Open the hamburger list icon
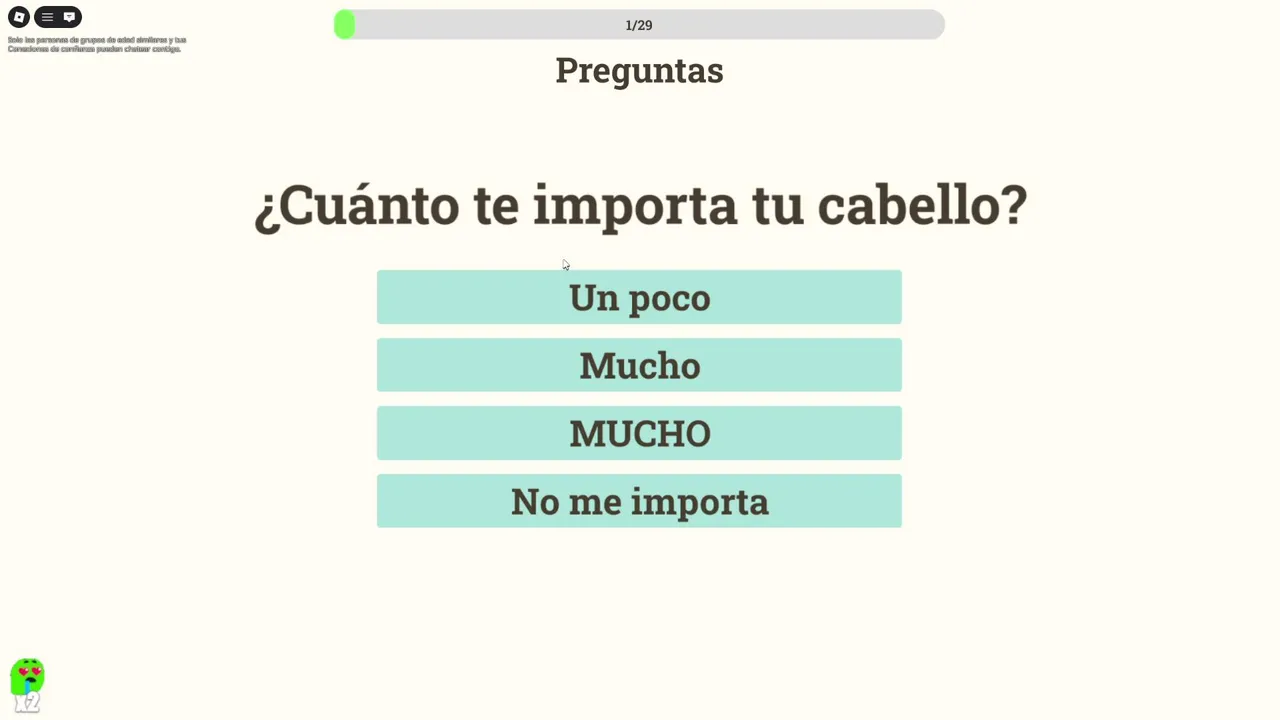Viewport: 1280px width, 720px height. tap(47, 17)
